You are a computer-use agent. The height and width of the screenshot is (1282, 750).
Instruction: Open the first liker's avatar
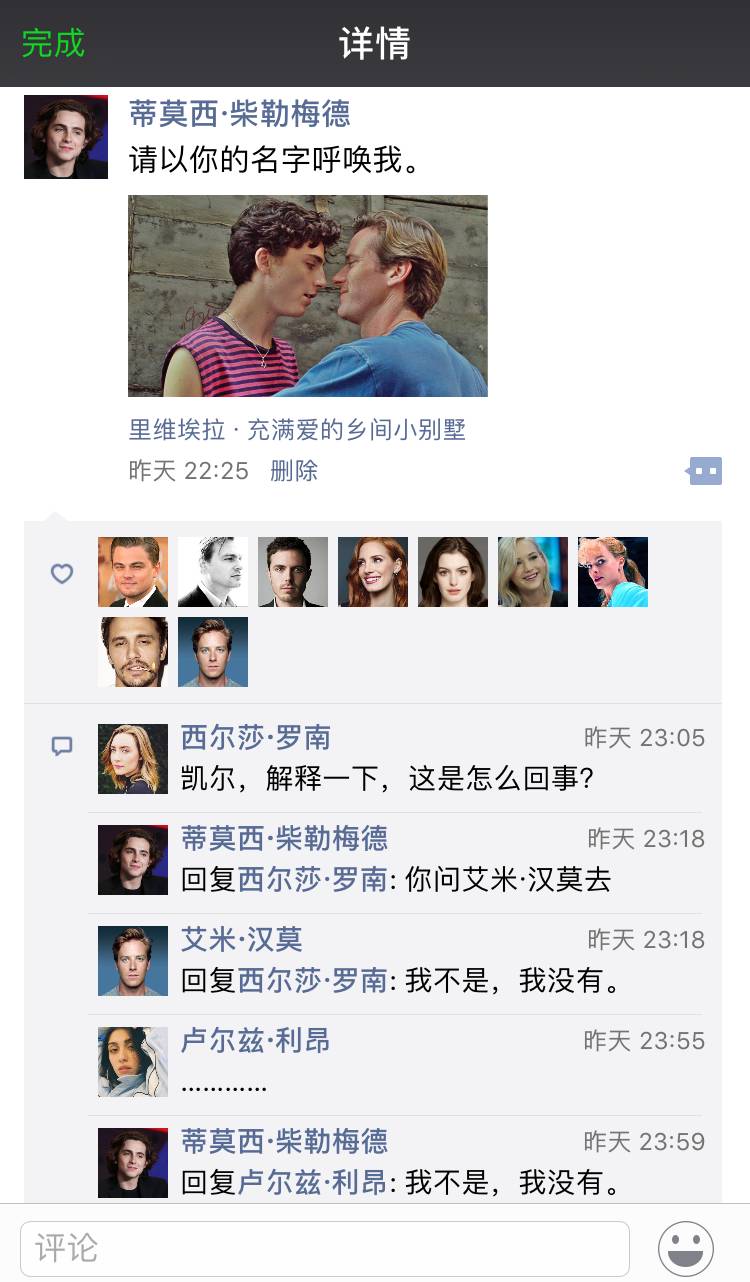pos(133,572)
